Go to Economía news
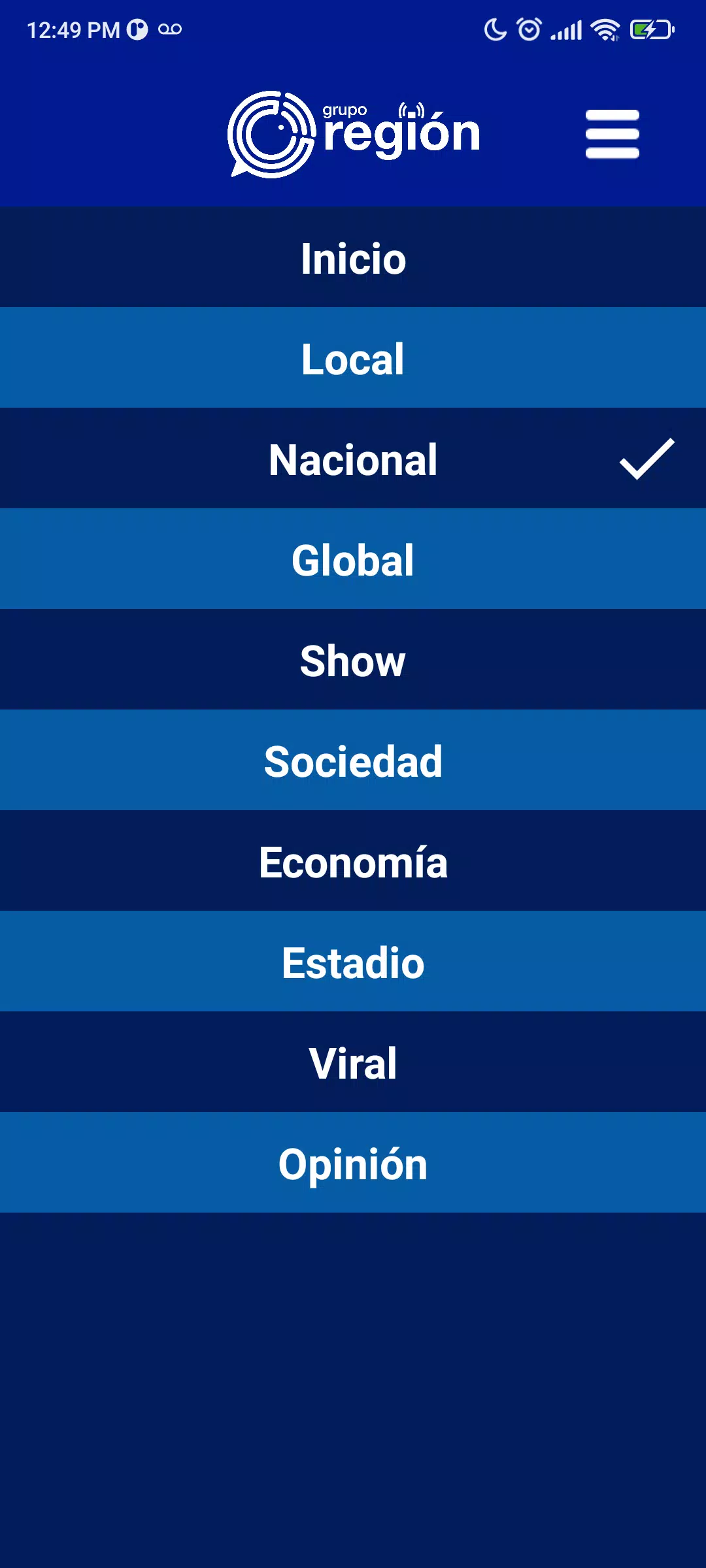This screenshot has height=1568, width=706. (x=353, y=862)
